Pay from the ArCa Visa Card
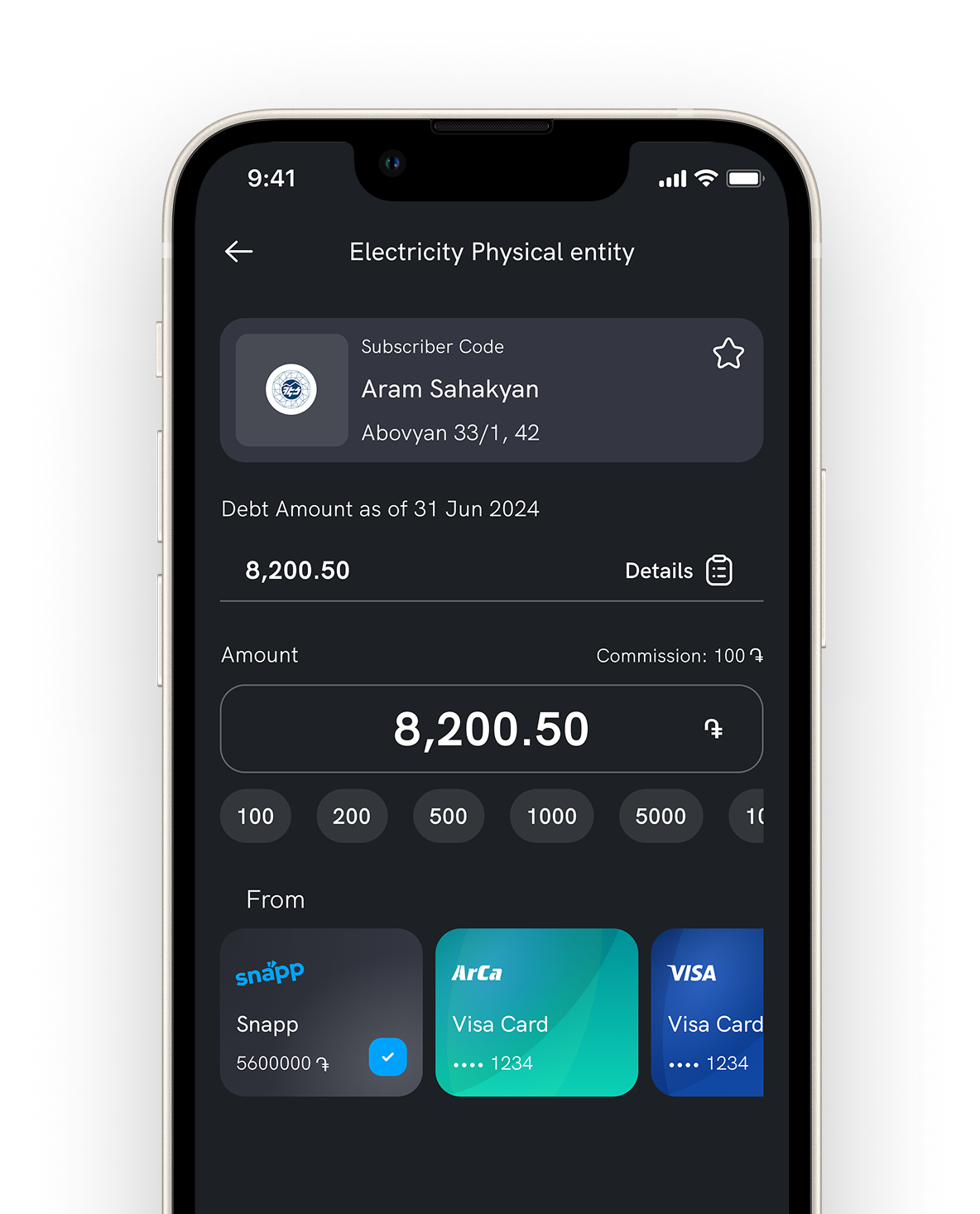980x1214 pixels. click(536, 1012)
